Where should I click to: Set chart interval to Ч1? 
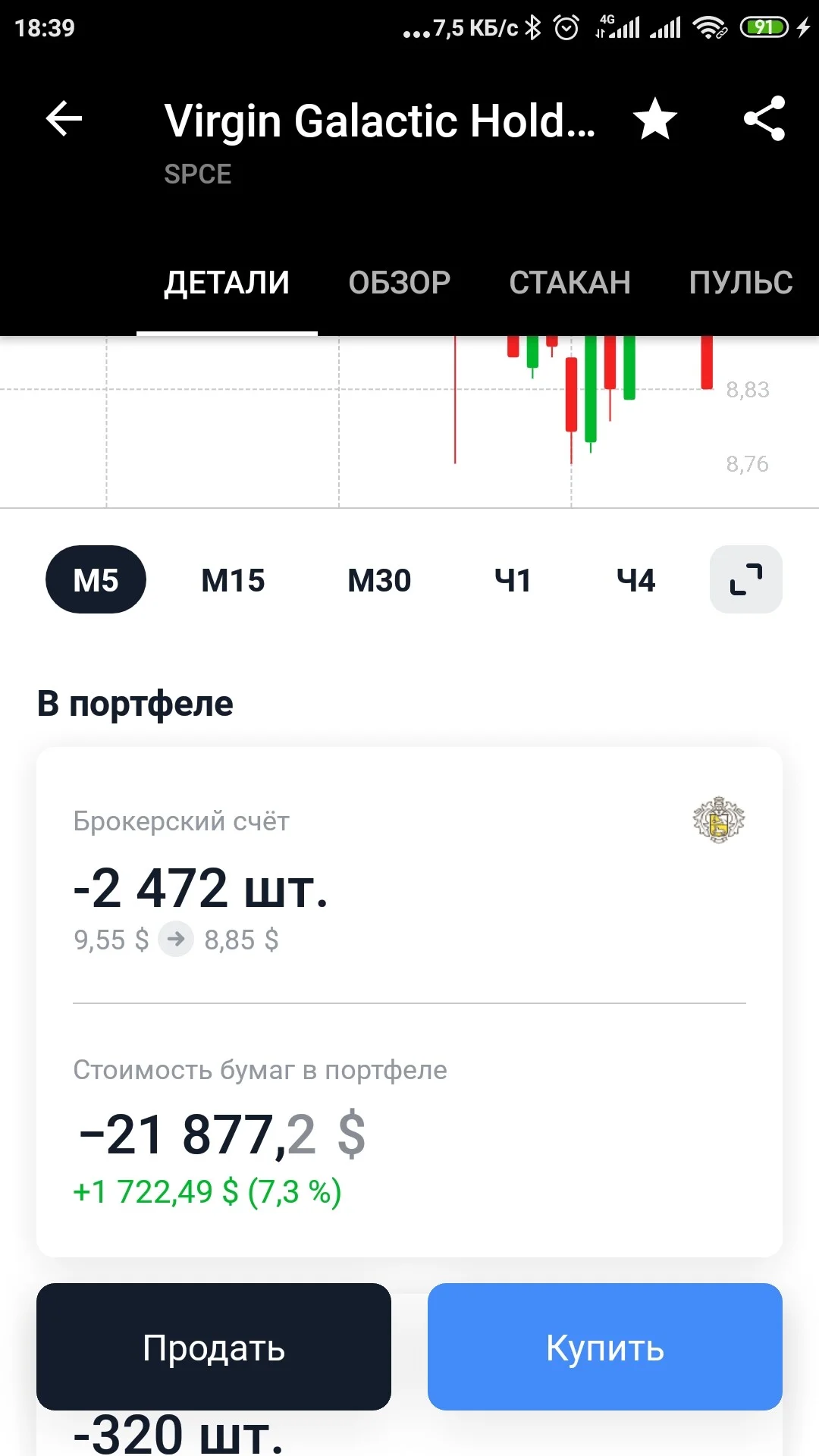[x=513, y=581]
